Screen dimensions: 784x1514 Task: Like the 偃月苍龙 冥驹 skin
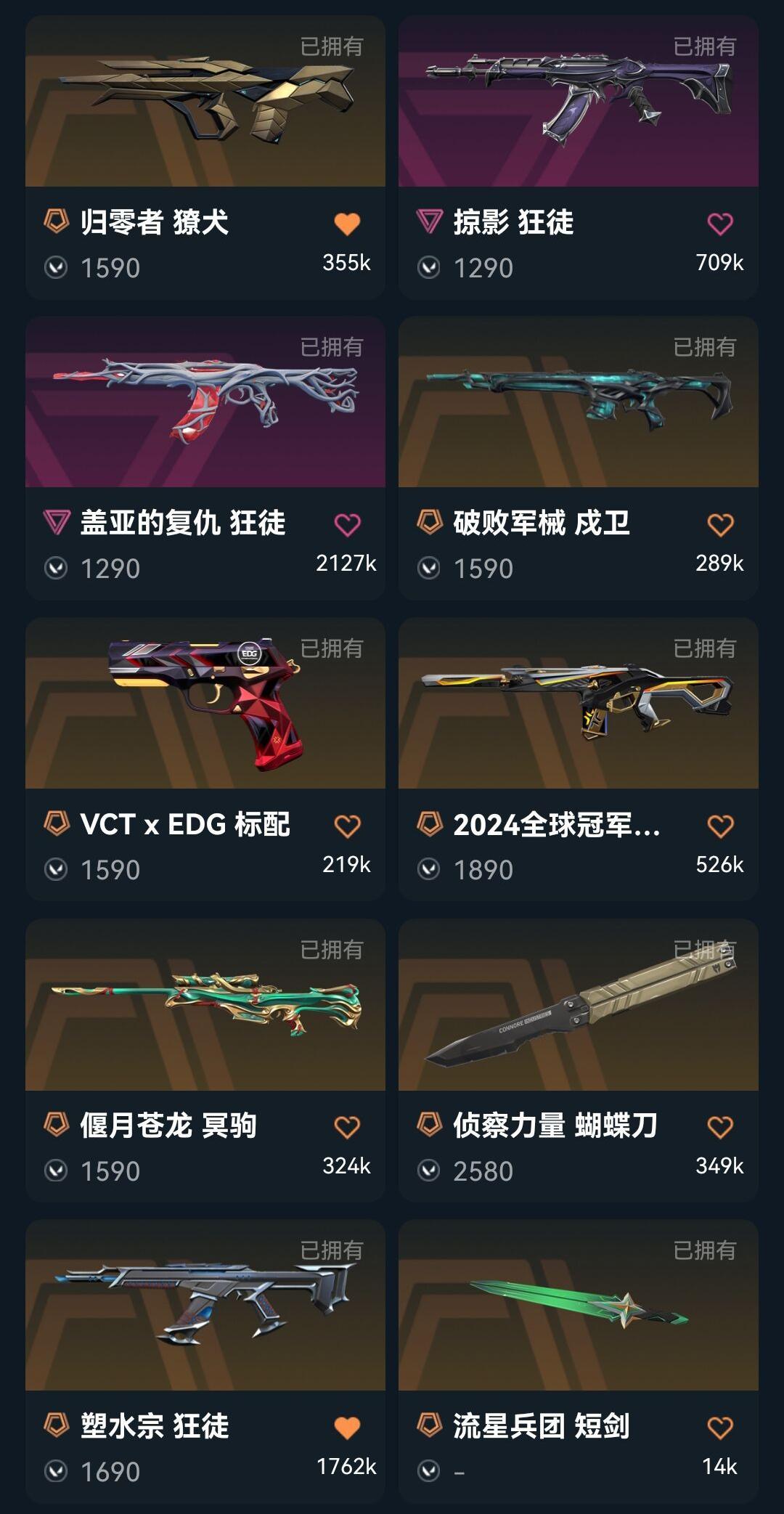point(347,1127)
